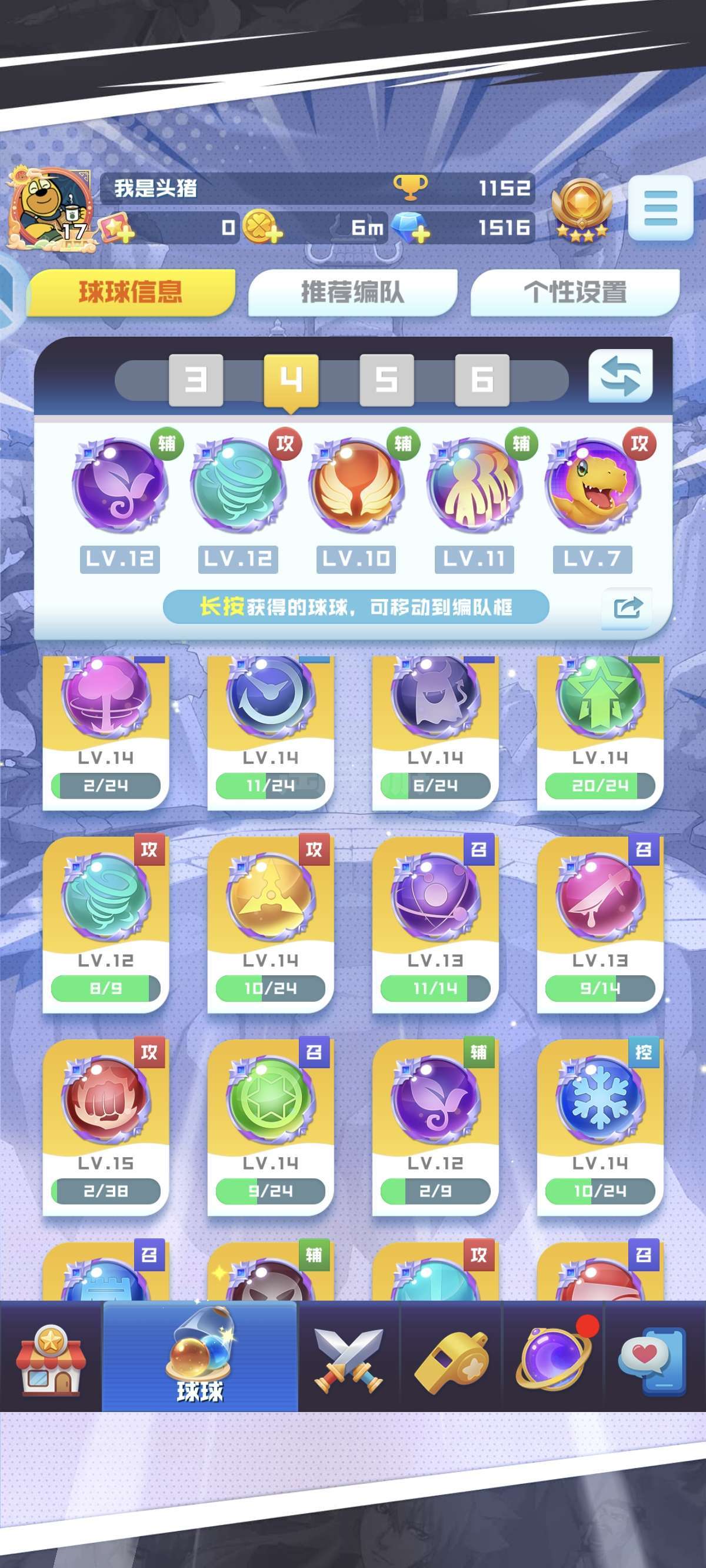Screen dimensions: 706x1568
Task: Open the hamburger menu button
Action: (x=660, y=208)
